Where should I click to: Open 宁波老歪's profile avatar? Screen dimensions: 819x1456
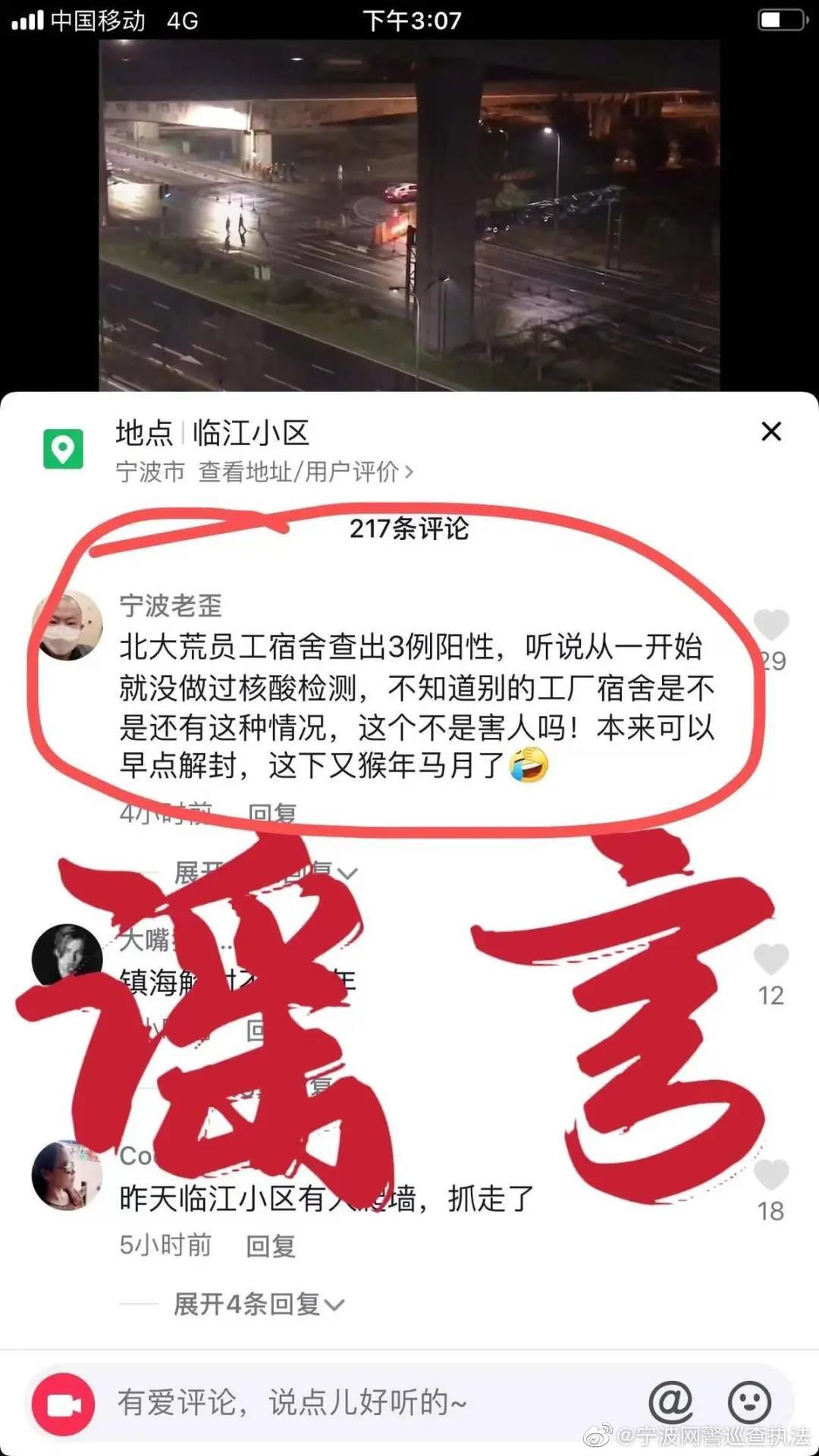tap(67, 625)
